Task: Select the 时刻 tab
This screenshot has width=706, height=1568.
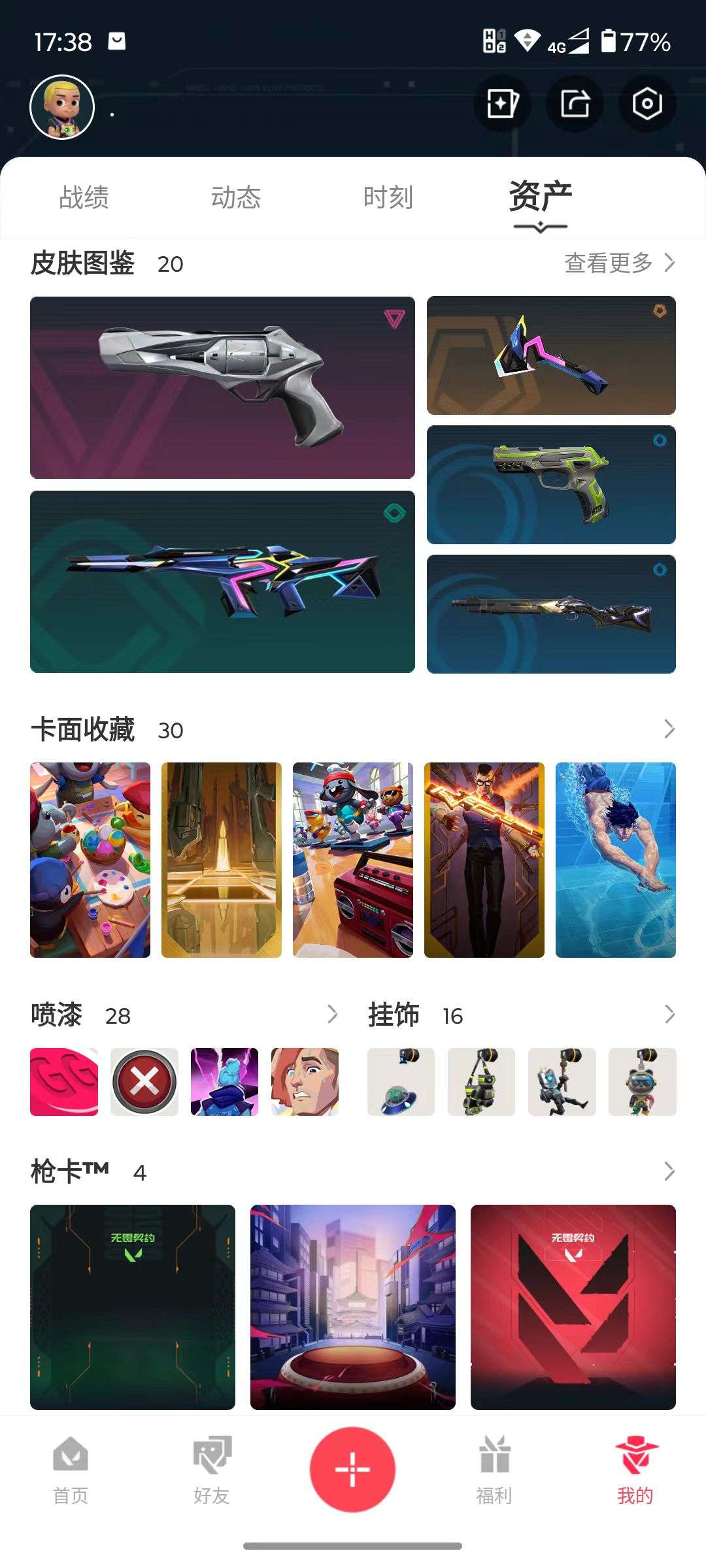Action: pyautogui.click(x=388, y=197)
